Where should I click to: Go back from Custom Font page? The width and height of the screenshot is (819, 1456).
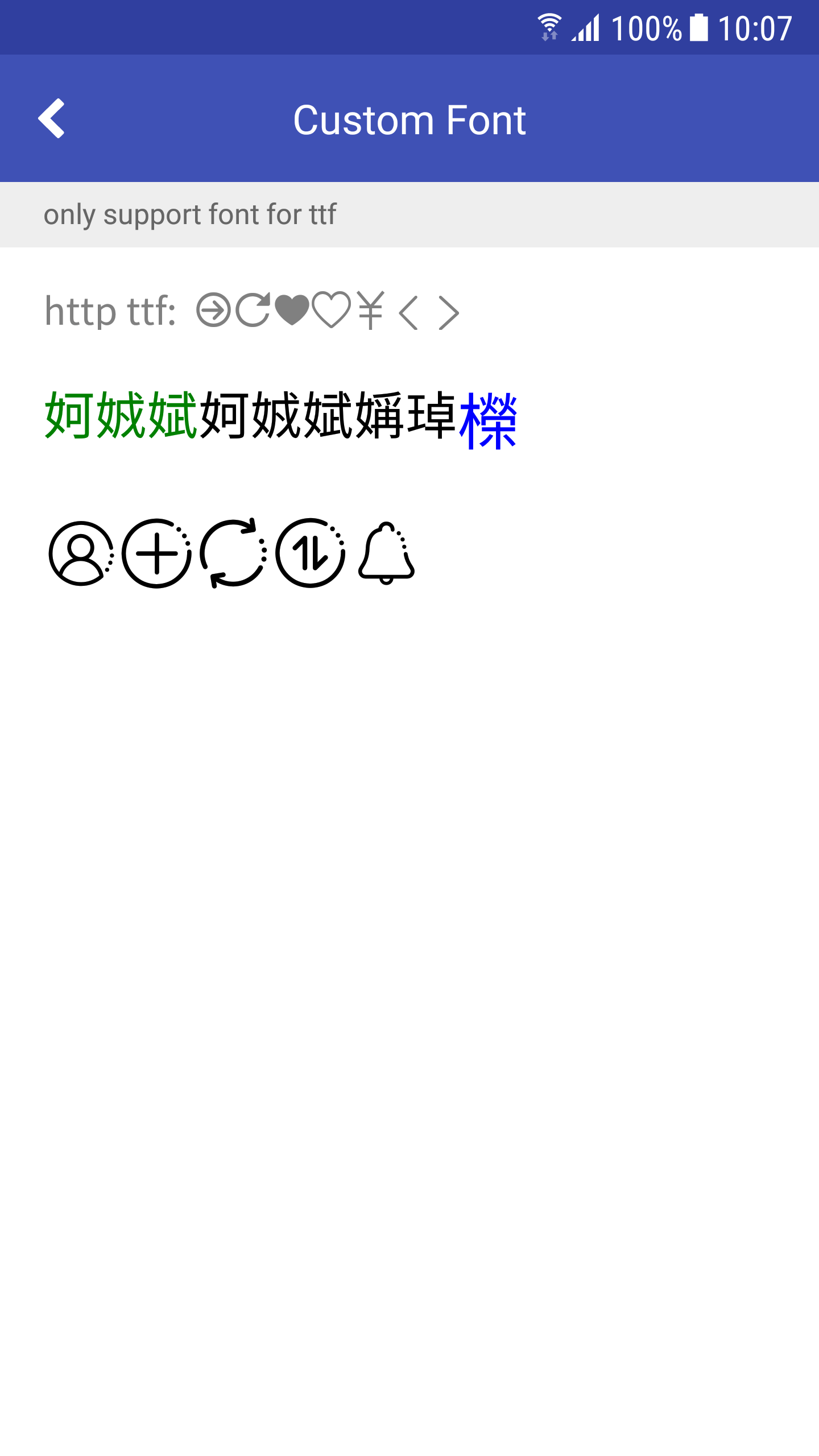tap(52, 118)
